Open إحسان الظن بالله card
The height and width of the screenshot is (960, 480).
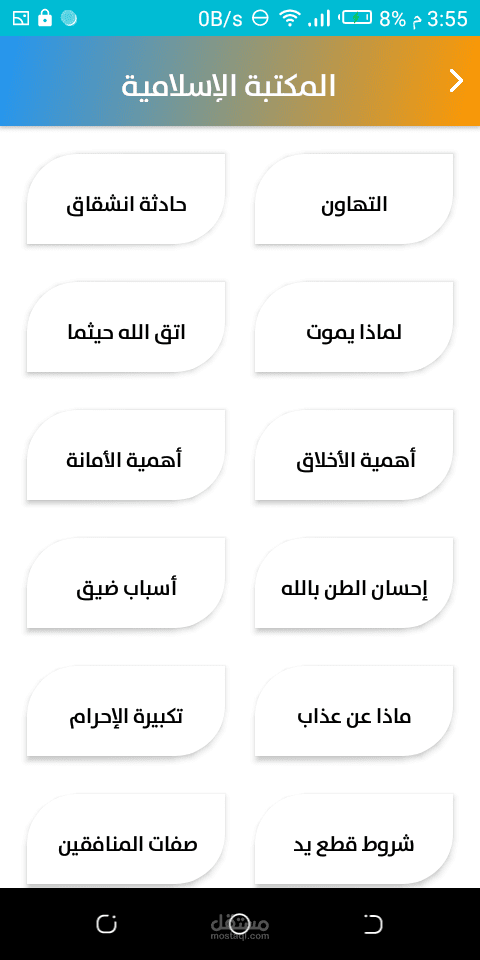pyautogui.click(x=354, y=583)
